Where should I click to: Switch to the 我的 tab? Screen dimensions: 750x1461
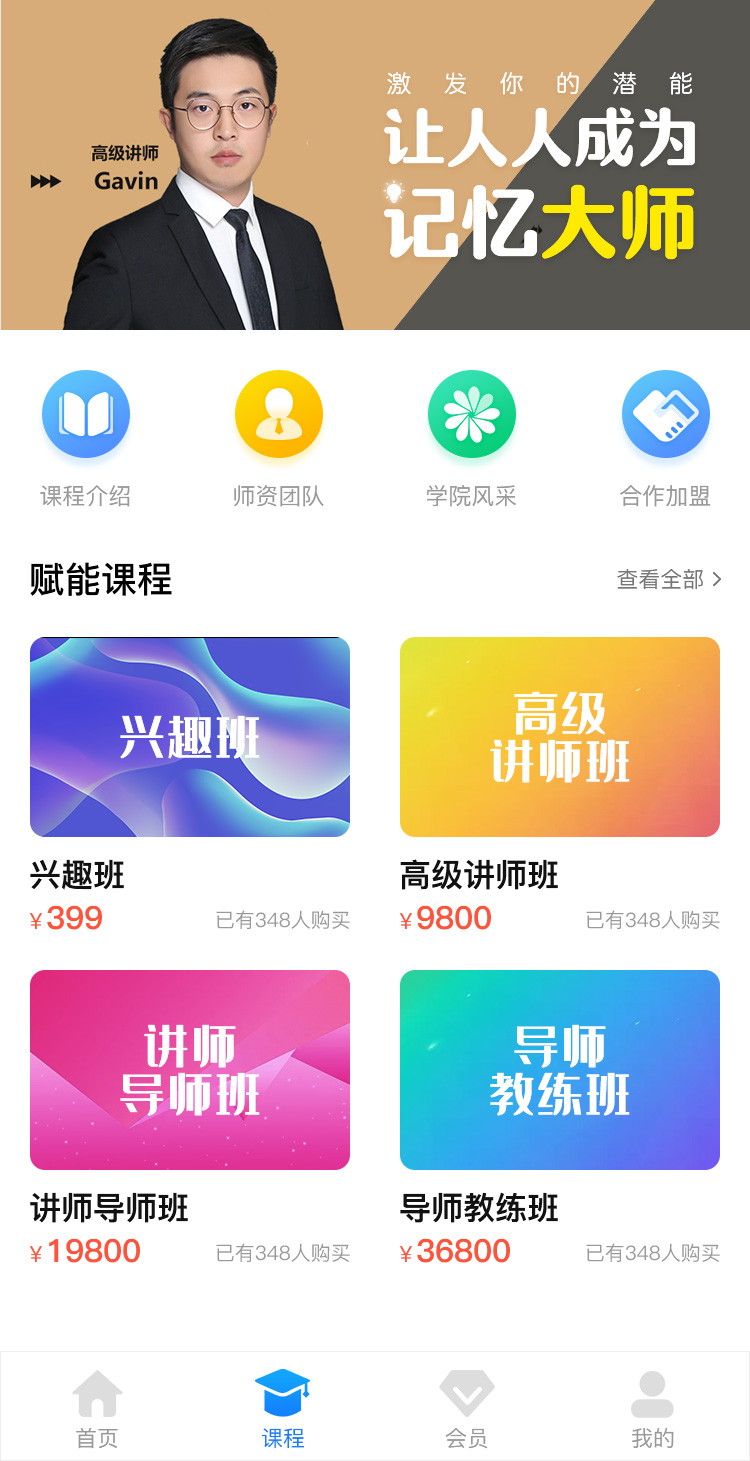click(652, 1408)
